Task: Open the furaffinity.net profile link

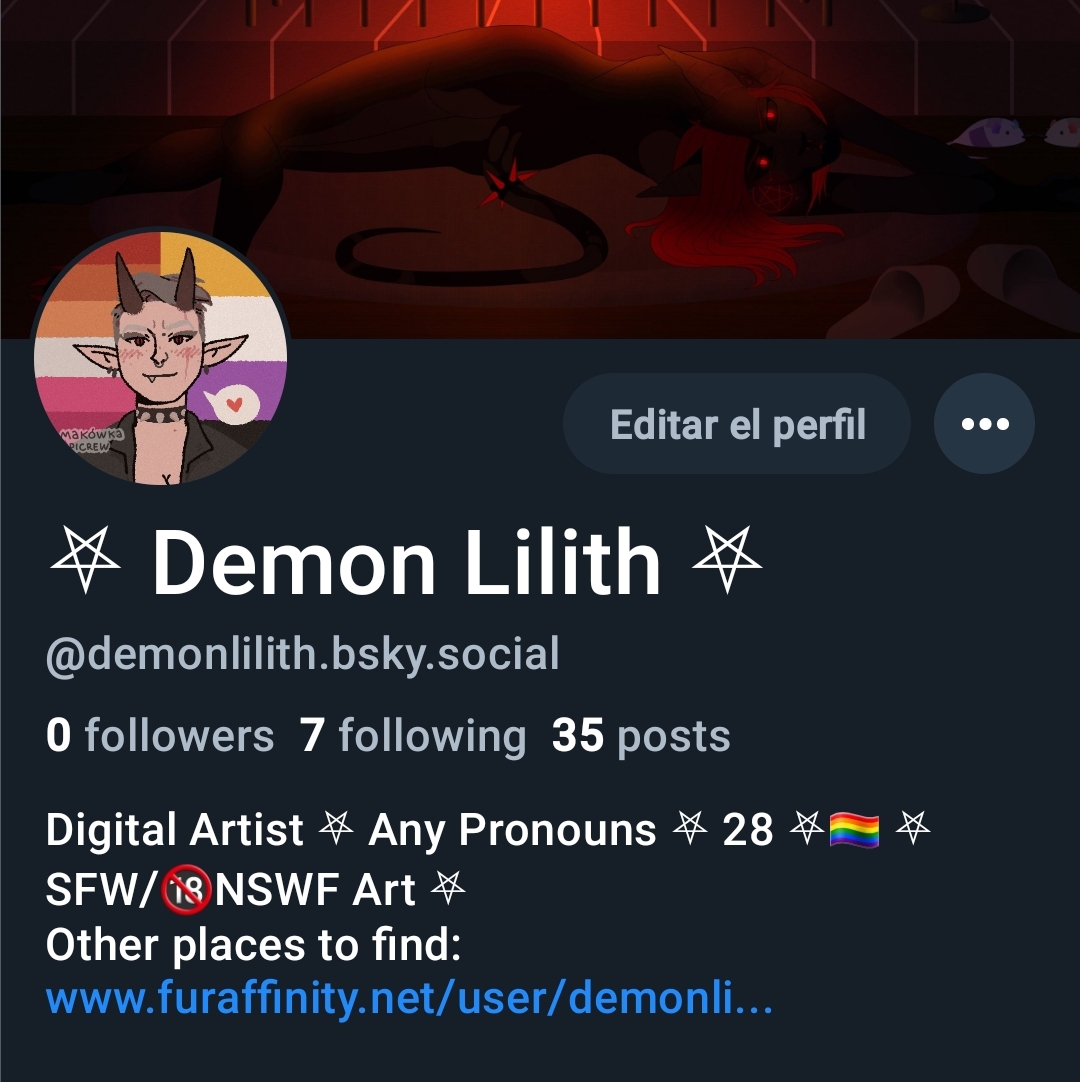Action: coord(409,999)
